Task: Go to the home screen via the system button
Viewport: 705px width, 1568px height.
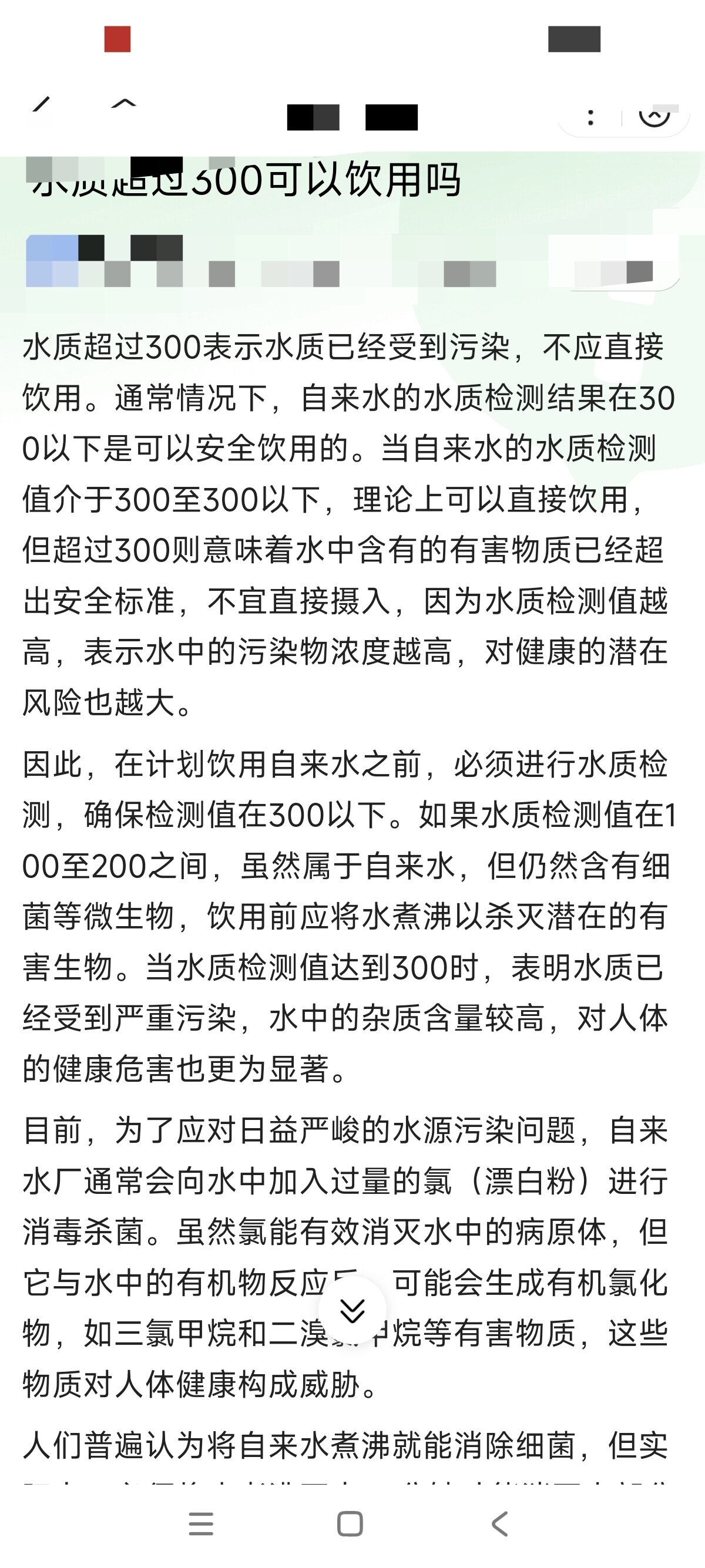Action: [350, 1523]
